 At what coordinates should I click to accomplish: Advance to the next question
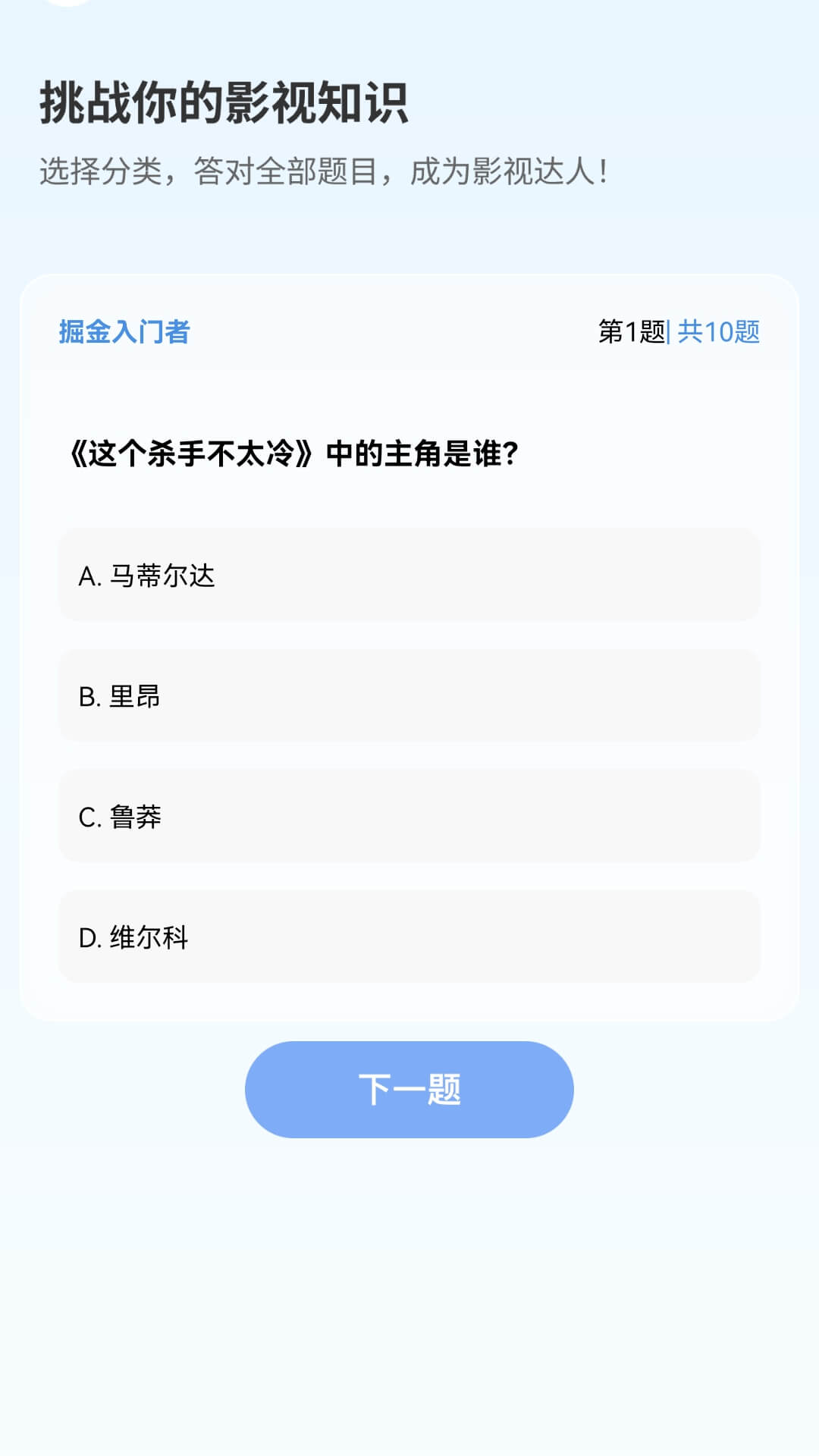(408, 1088)
